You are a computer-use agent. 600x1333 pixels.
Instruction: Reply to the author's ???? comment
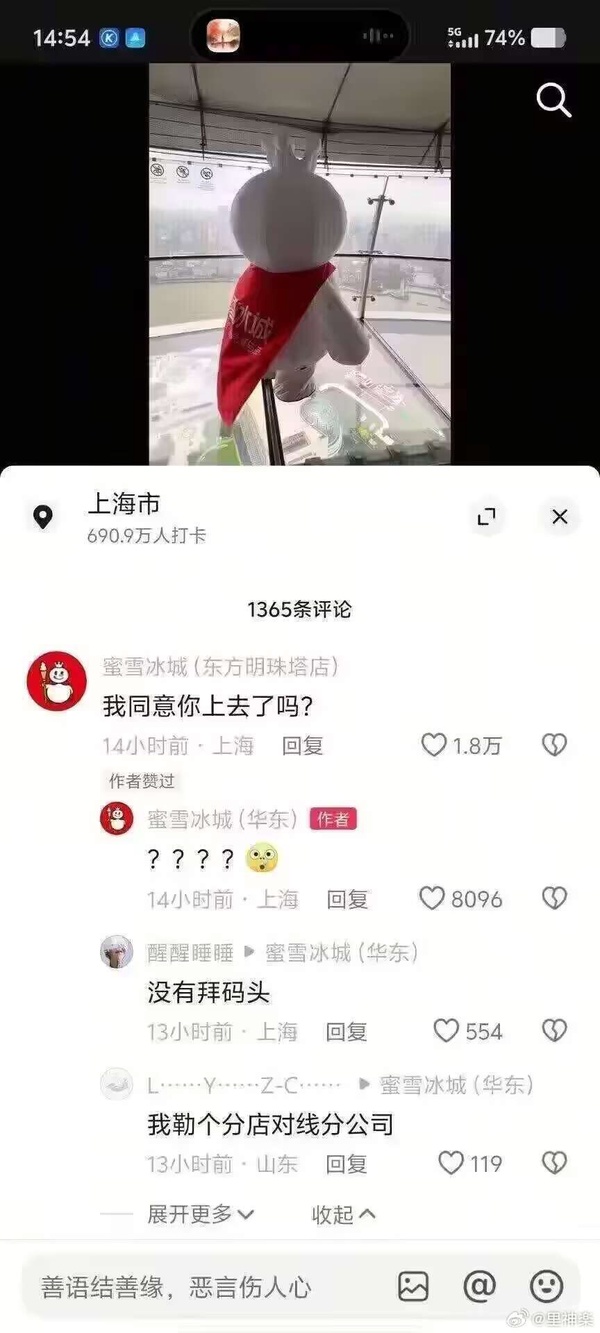click(x=347, y=900)
